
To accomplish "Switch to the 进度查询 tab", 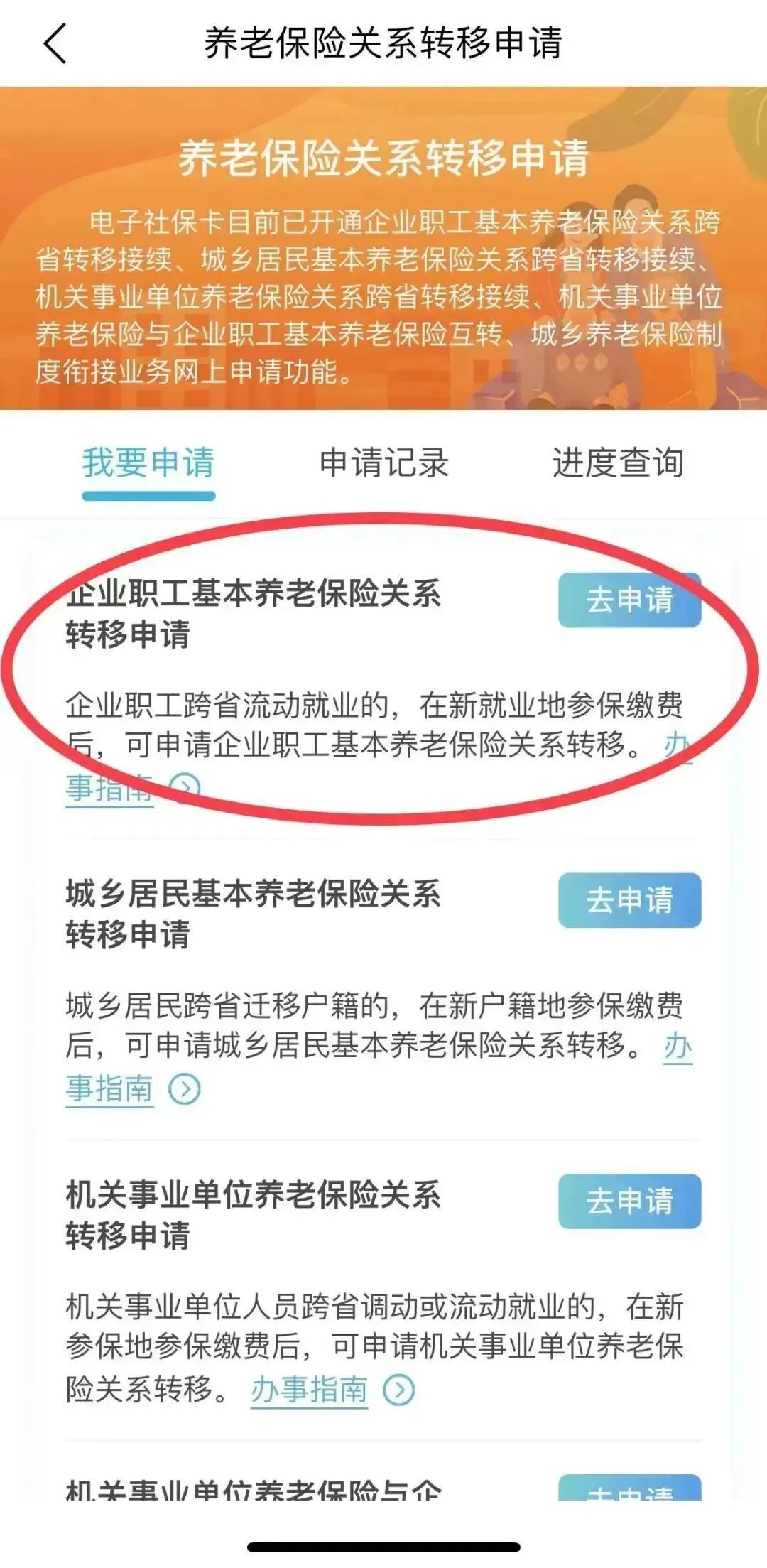I will (x=618, y=463).
